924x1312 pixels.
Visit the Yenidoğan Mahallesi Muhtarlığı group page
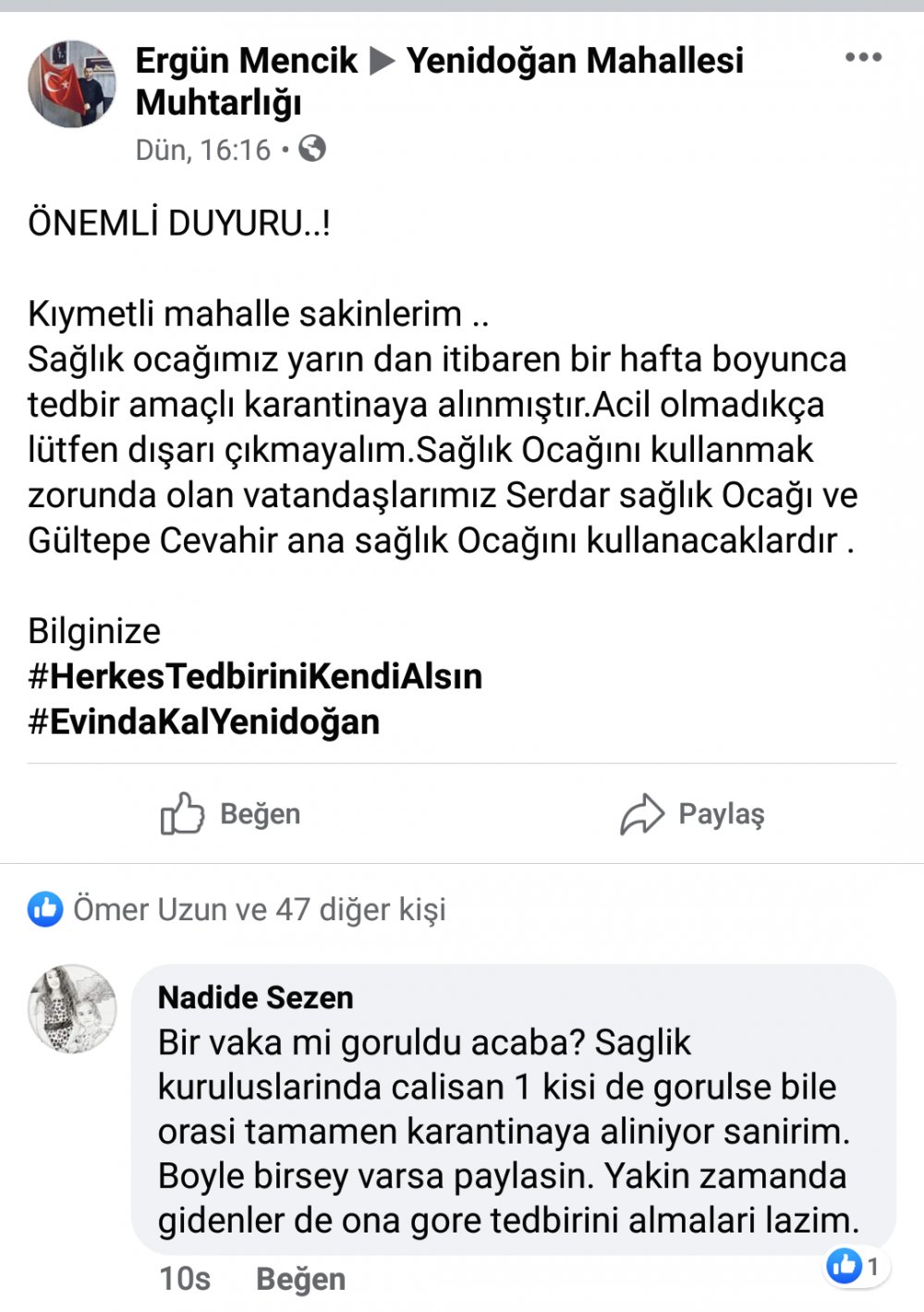pyautogui.click(x=574, y=61)
